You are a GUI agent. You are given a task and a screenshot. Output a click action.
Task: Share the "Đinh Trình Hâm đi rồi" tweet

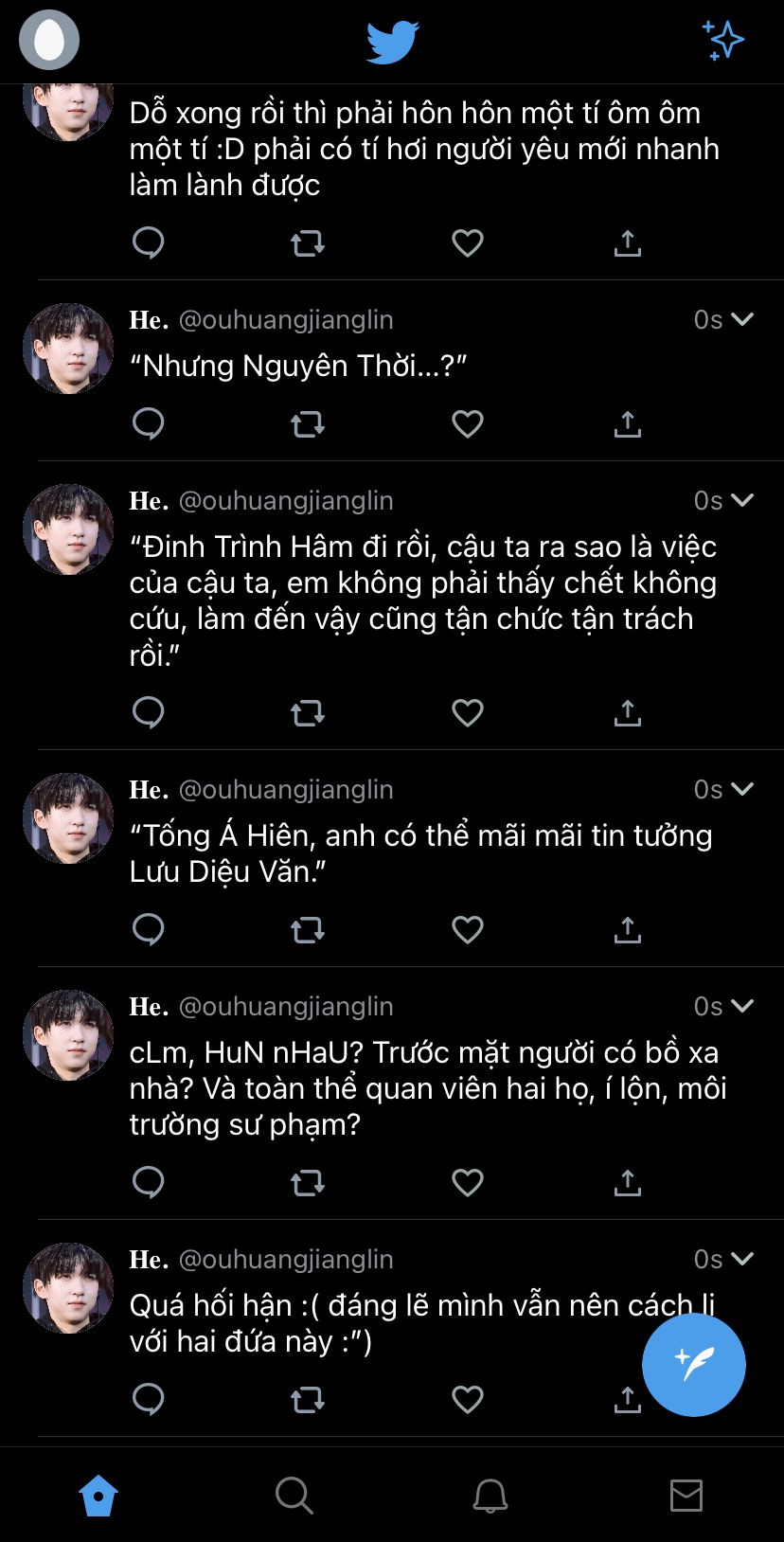(628, 712)
